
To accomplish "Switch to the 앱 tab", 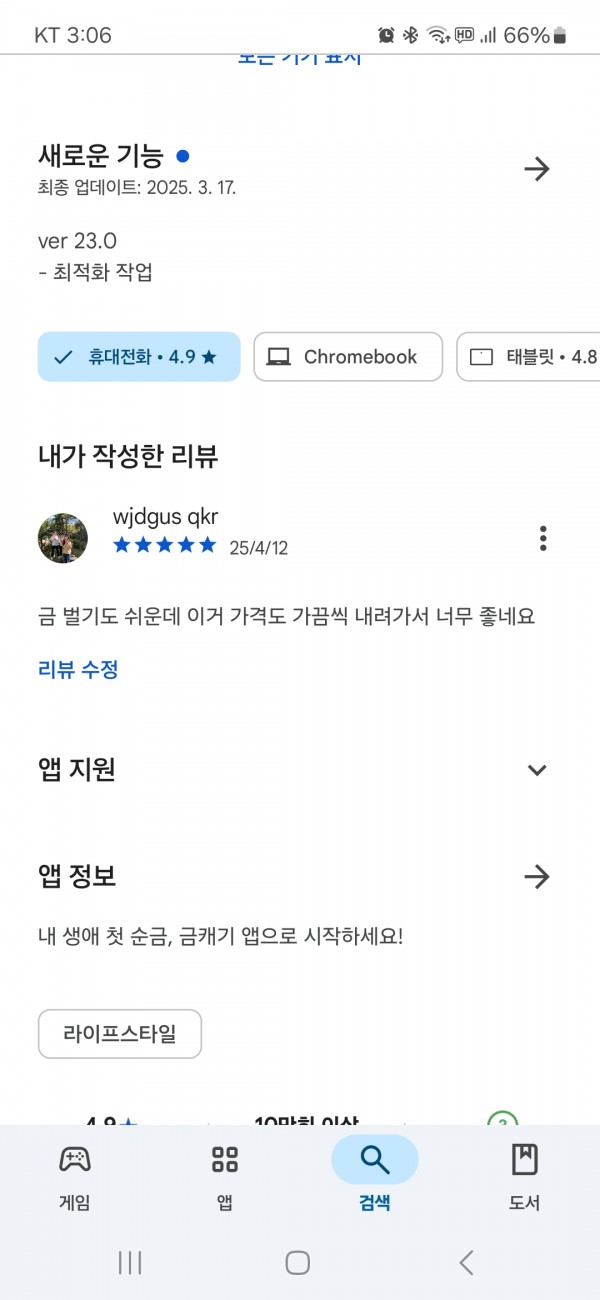I will (x=225, y=1176).
